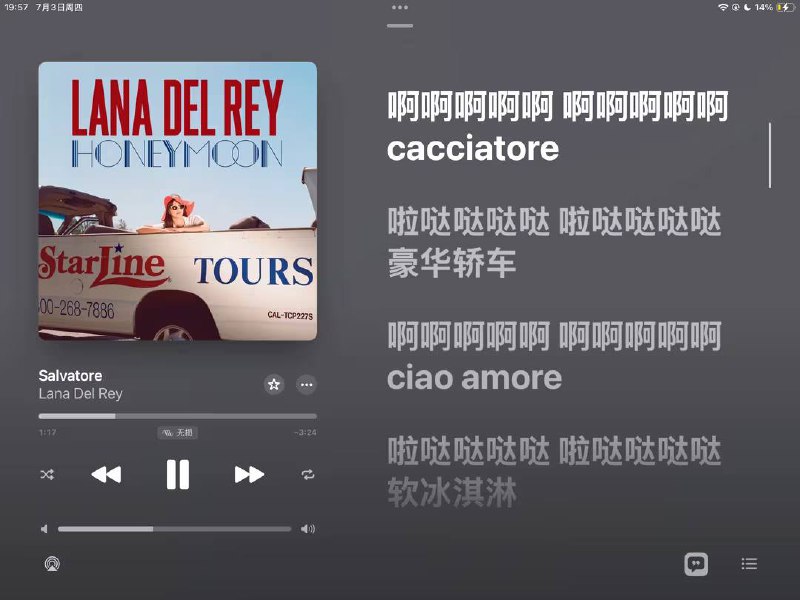
Task: Pause the song Salvatore
Action: [177, 474]
